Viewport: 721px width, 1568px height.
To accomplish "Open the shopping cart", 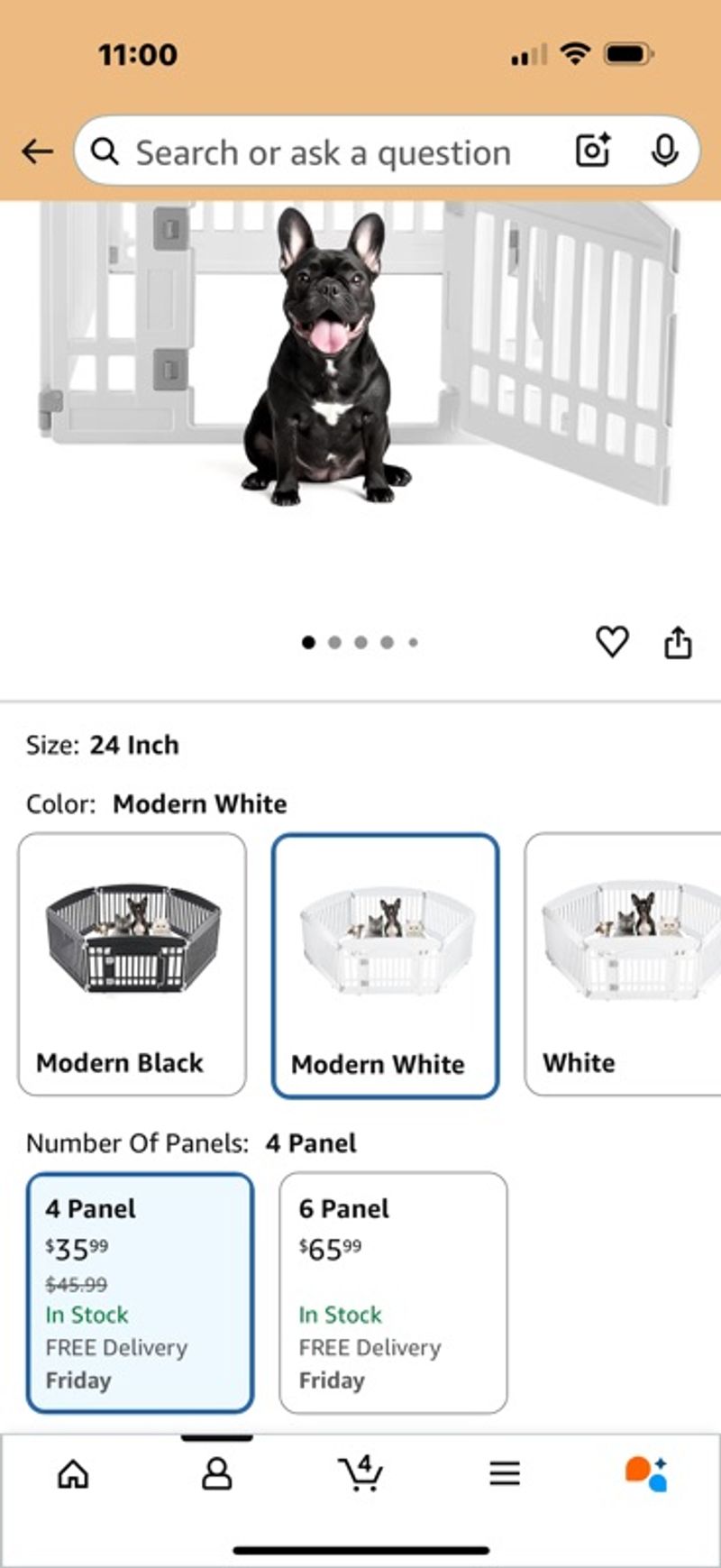I will click(x=360, y=1472).
